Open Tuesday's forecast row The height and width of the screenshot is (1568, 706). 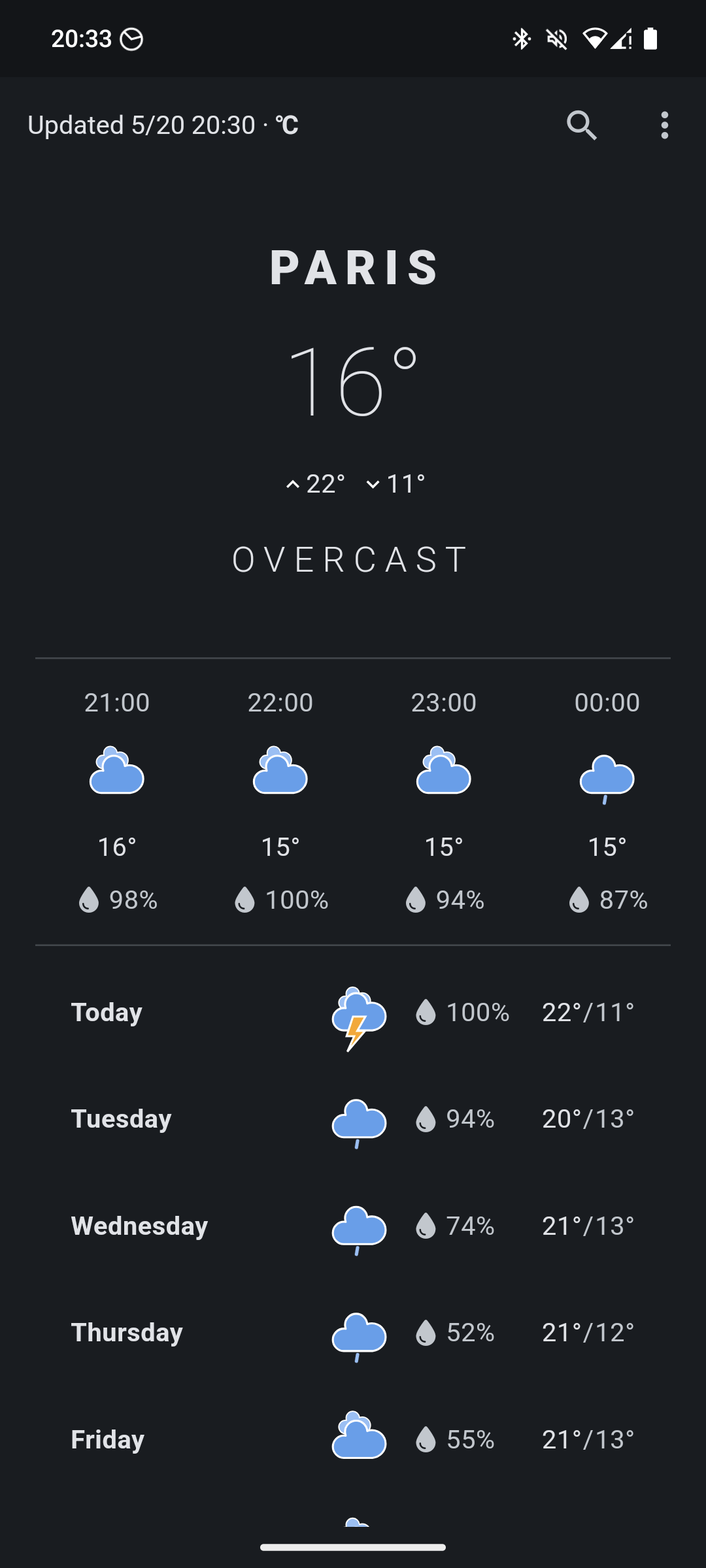pos(353,1119)
